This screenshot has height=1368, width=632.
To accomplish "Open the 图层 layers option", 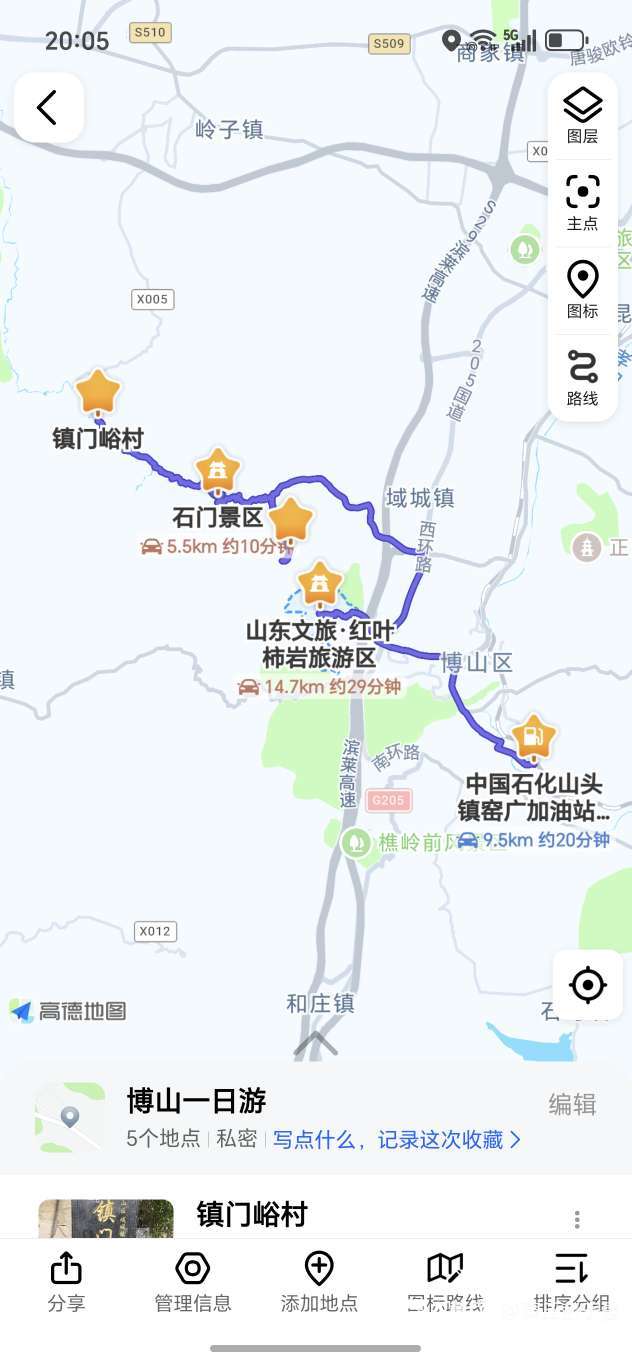I will click(582, 116).
